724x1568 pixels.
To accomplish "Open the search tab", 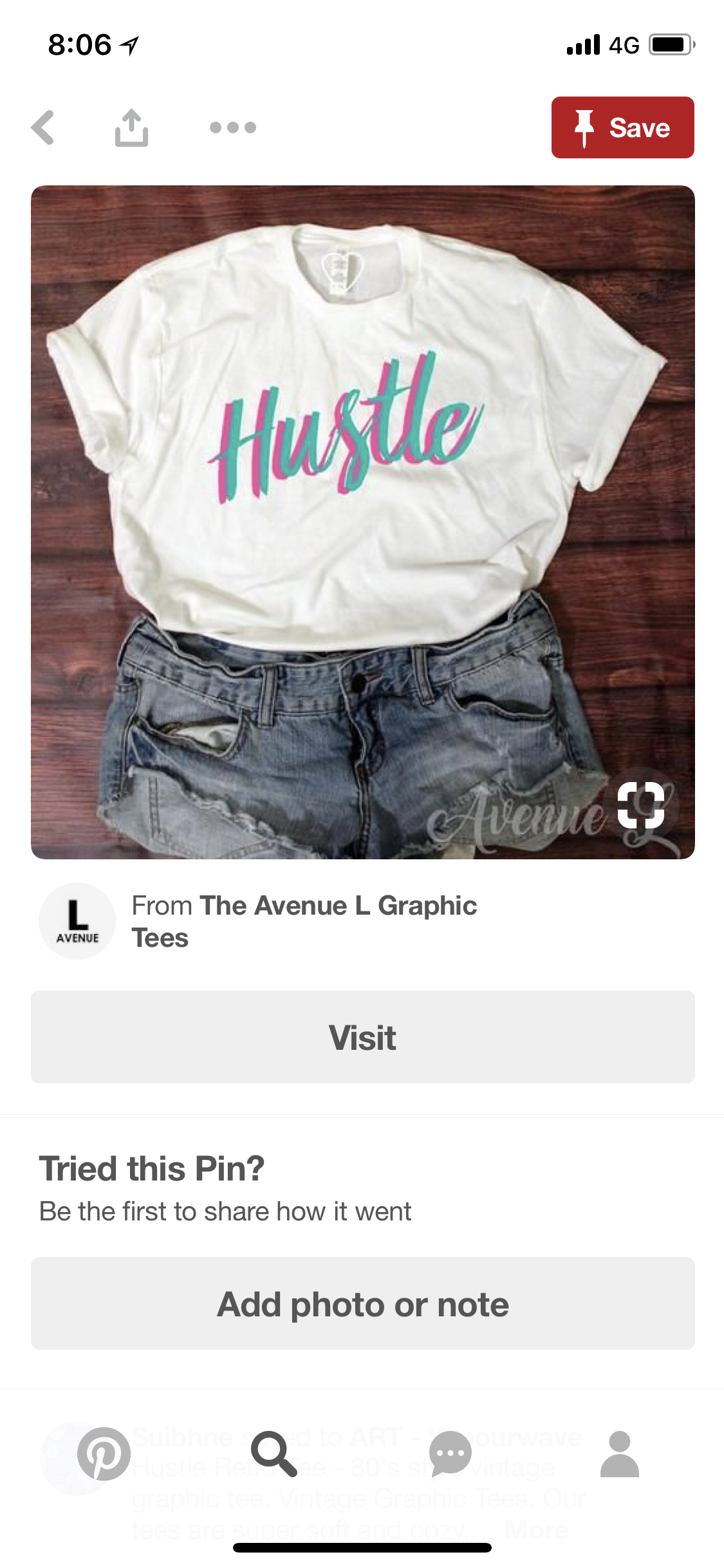I will tap(274, 1454).
